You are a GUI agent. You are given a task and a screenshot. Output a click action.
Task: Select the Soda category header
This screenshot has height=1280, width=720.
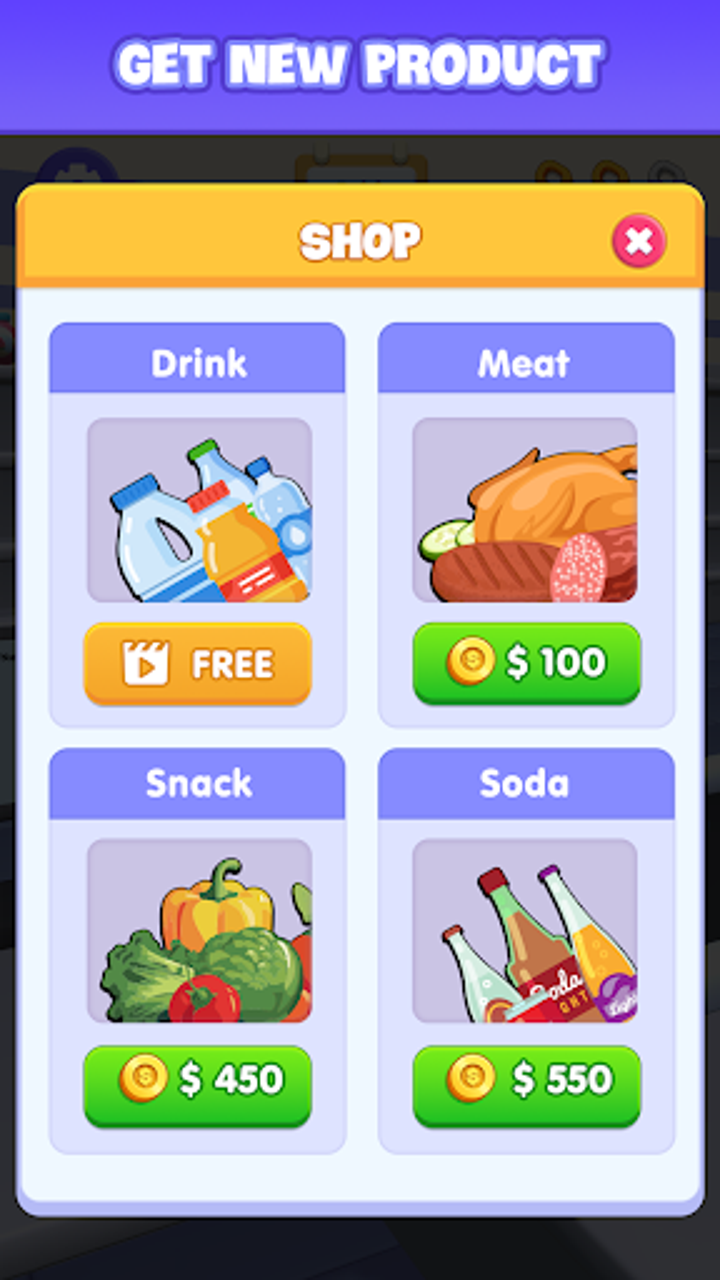527,783
